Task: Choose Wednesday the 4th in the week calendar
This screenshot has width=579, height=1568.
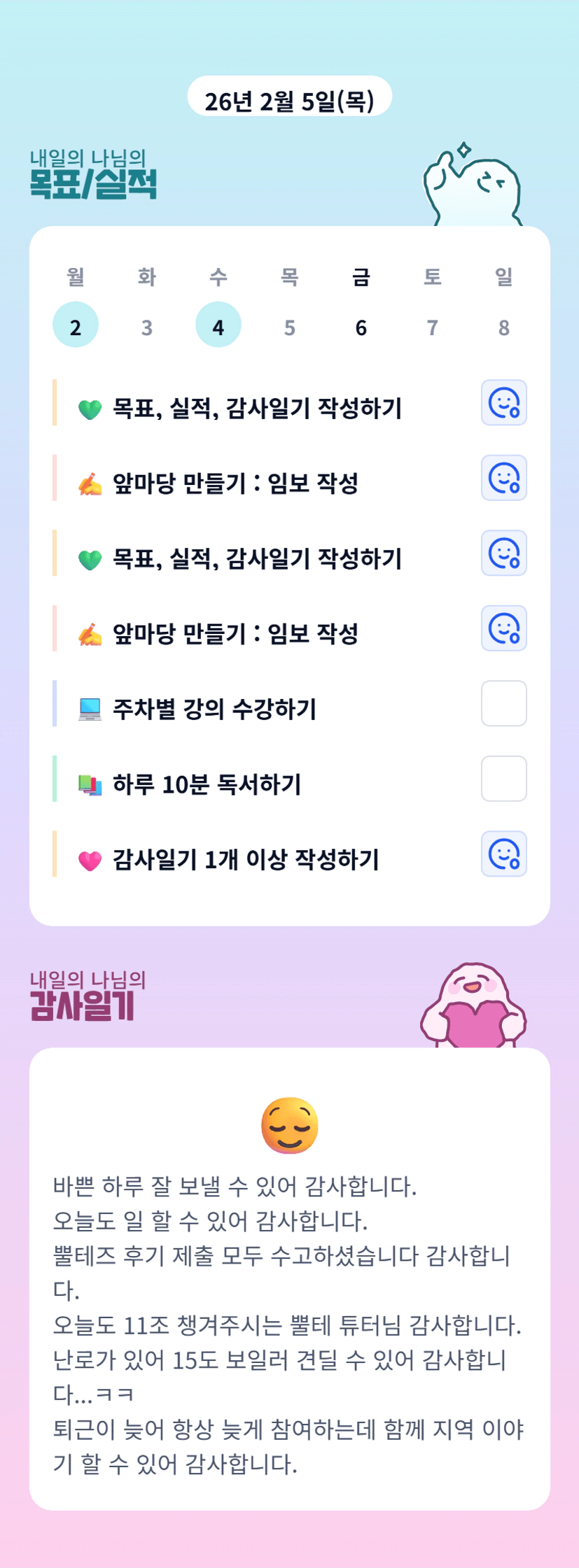Action: 218,325
